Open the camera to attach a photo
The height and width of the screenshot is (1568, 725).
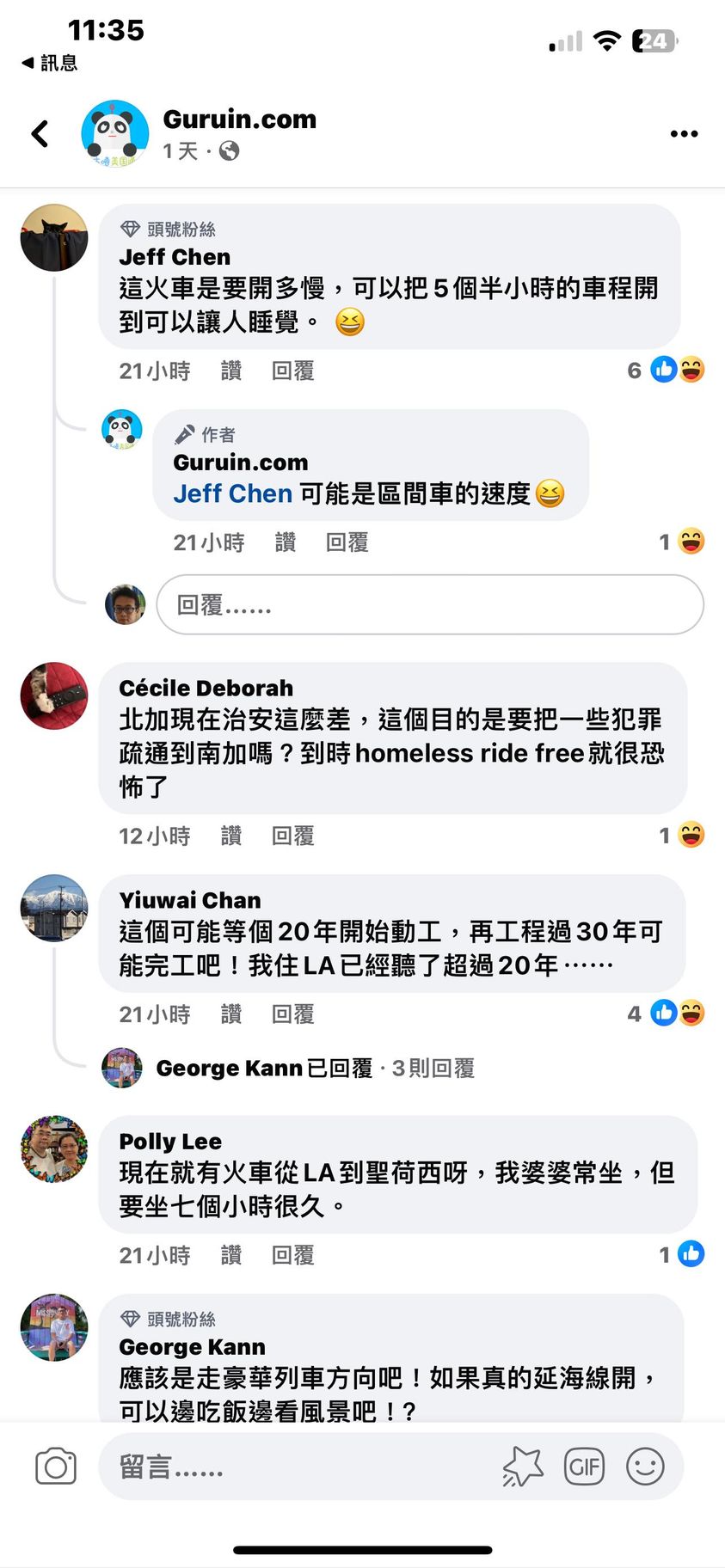[56, 1467]
